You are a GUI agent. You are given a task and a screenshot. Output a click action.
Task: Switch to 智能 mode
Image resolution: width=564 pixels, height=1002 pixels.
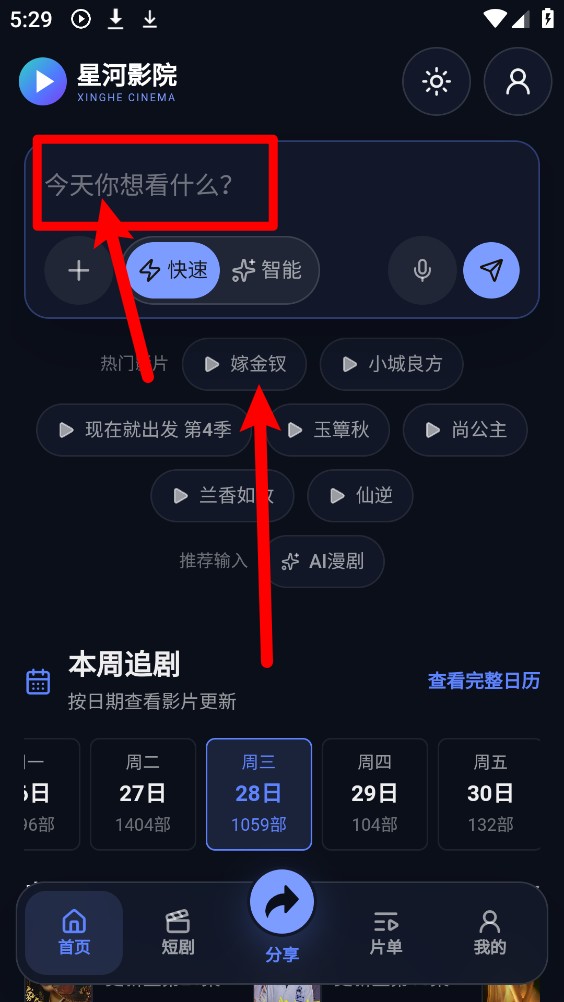(267, 270)
